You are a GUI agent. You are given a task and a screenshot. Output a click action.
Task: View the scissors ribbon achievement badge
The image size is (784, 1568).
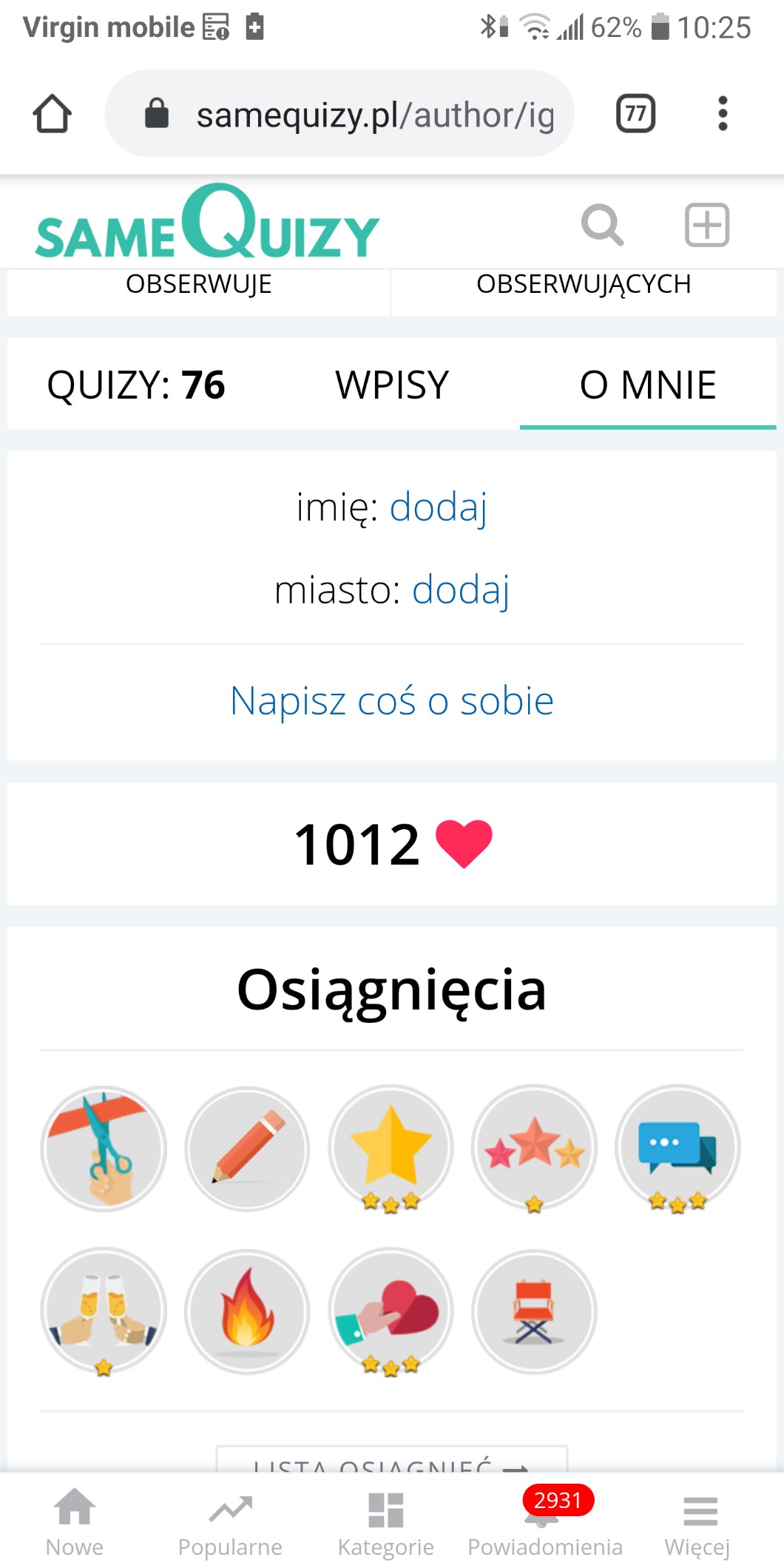(x=104, y=1148)
